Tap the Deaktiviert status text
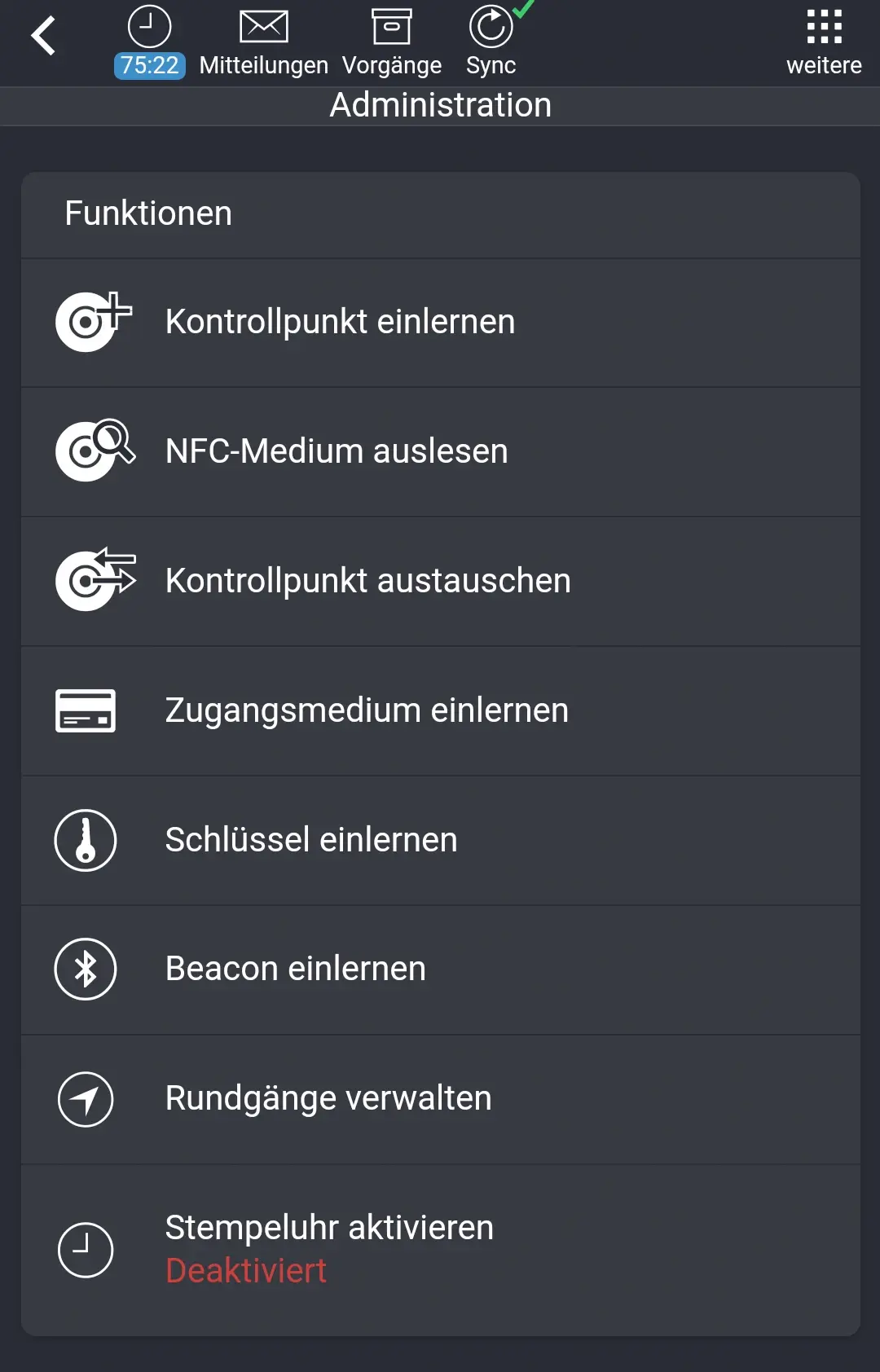The image size is (880, 1372). [246, 1270]
